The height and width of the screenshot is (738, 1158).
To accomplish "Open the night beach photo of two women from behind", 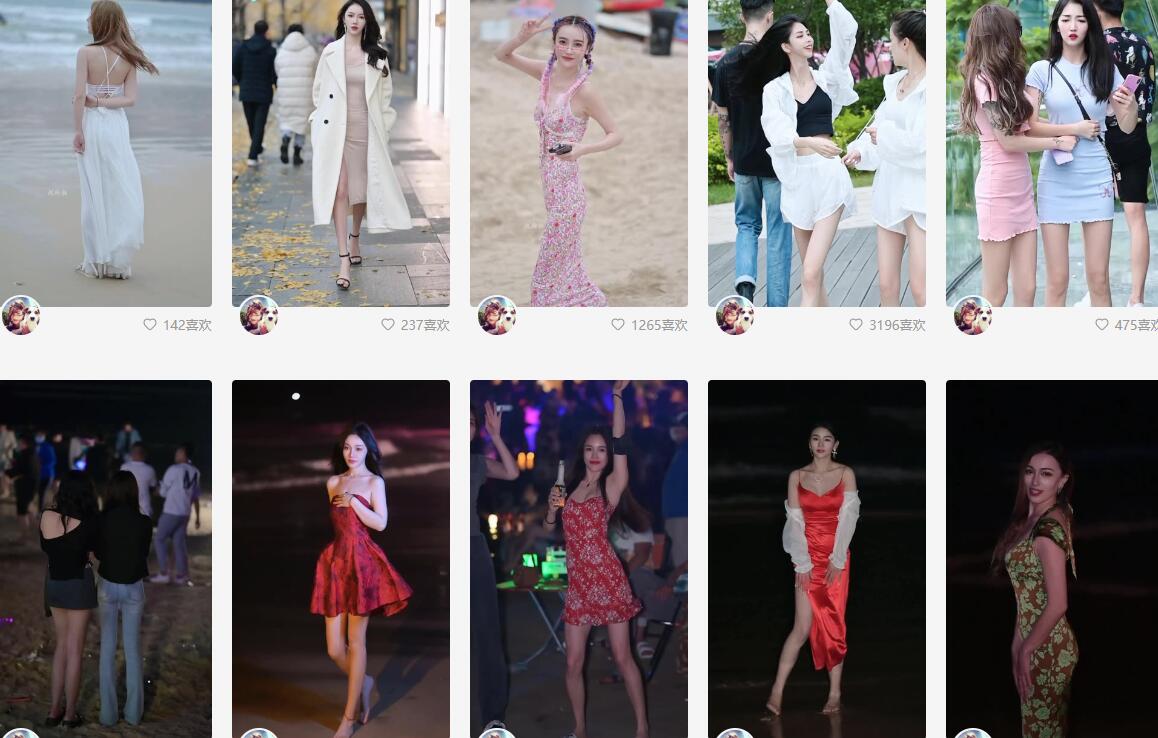I will (105, 558).
